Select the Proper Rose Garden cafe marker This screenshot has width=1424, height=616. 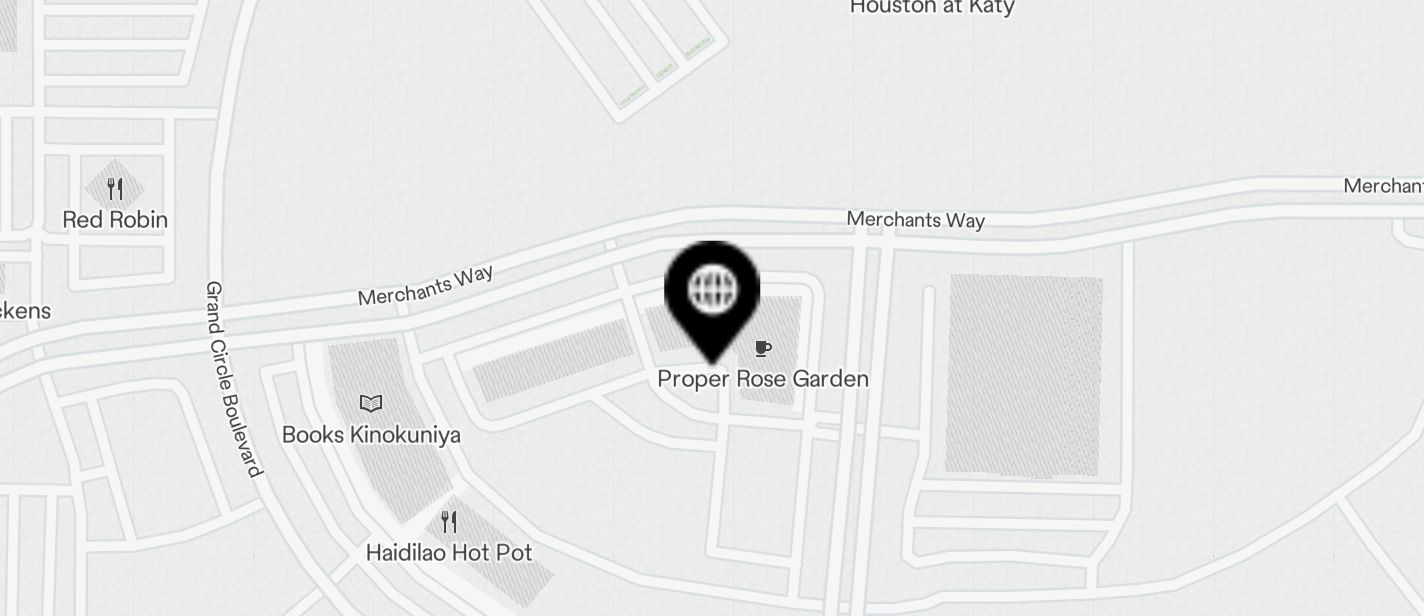pyautogui.click(x=763, y=349)
